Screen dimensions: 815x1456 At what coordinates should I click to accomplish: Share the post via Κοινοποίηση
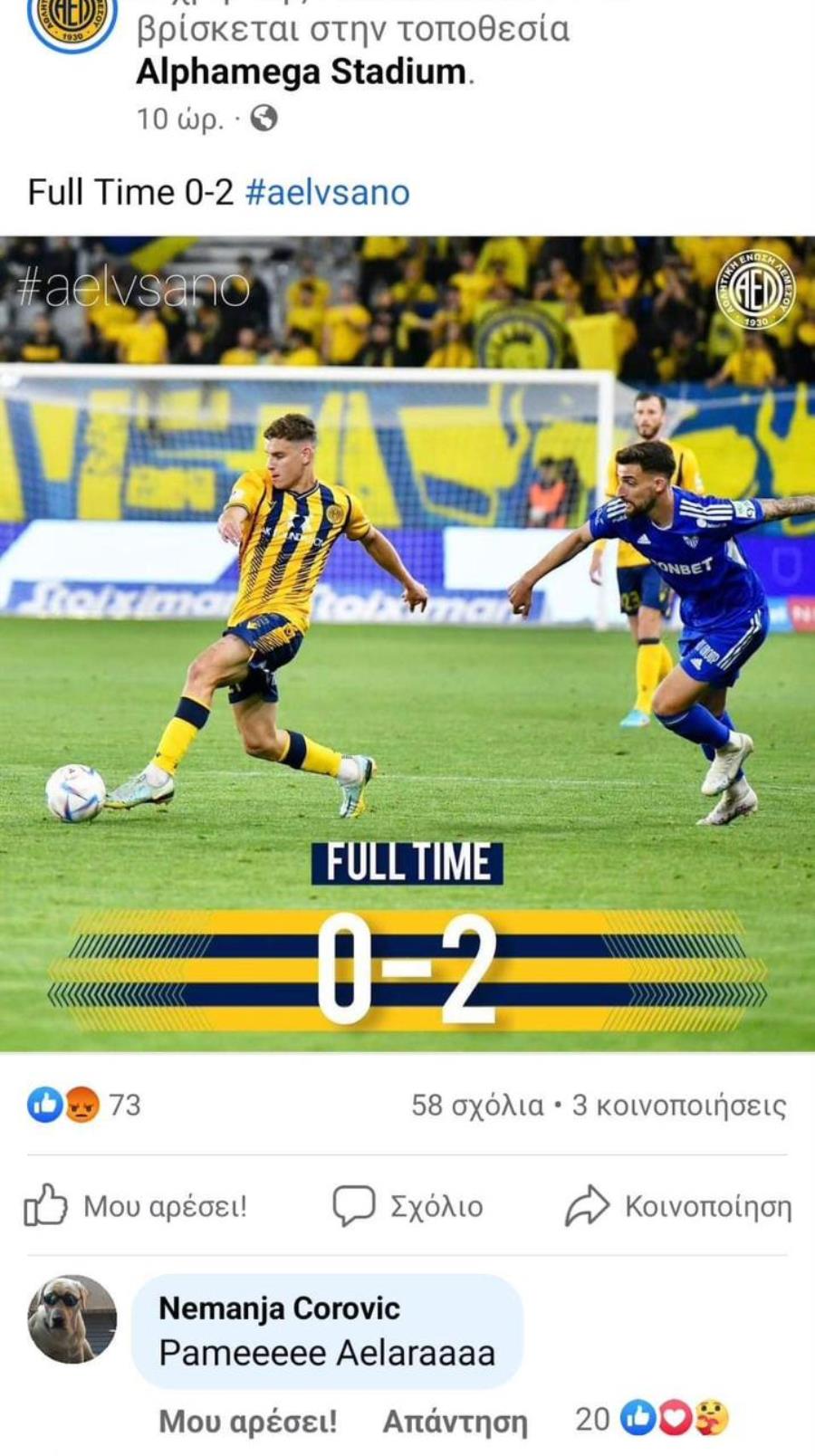point(679,1206)
